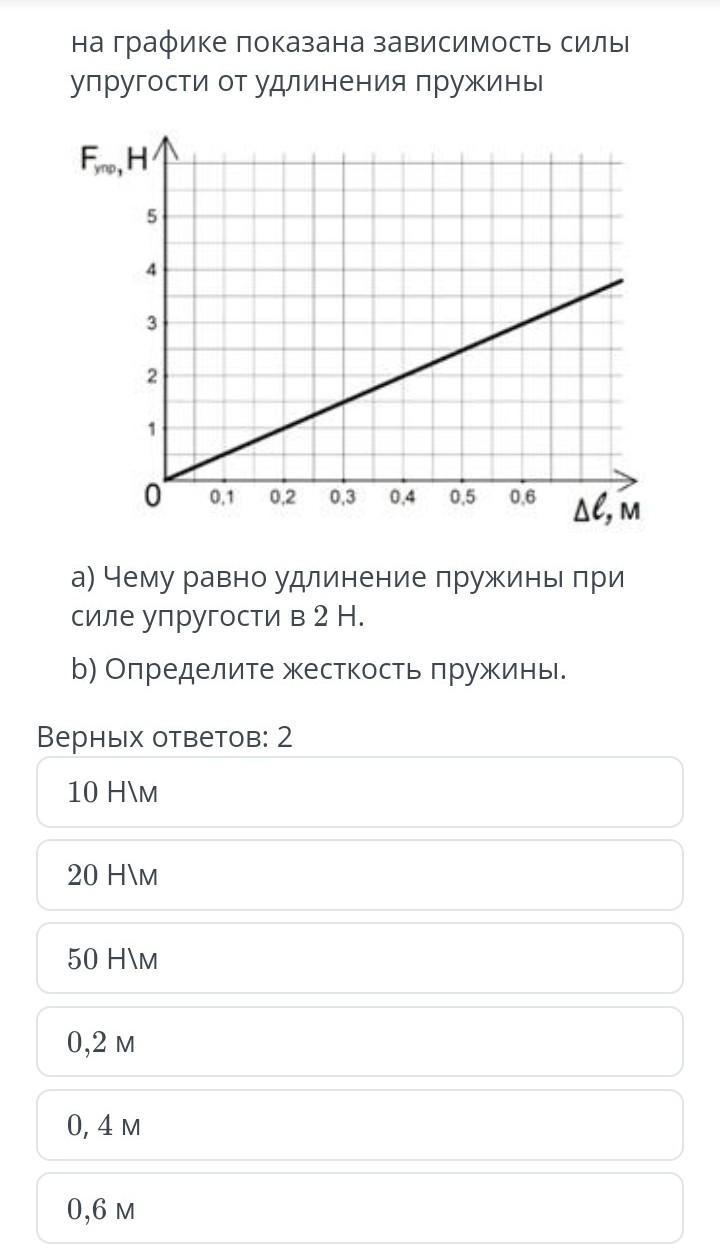Viewport: 720px width, 1256px height.
Task: Pick the 0,2 м answer option
Action: tap(360, 1042)
